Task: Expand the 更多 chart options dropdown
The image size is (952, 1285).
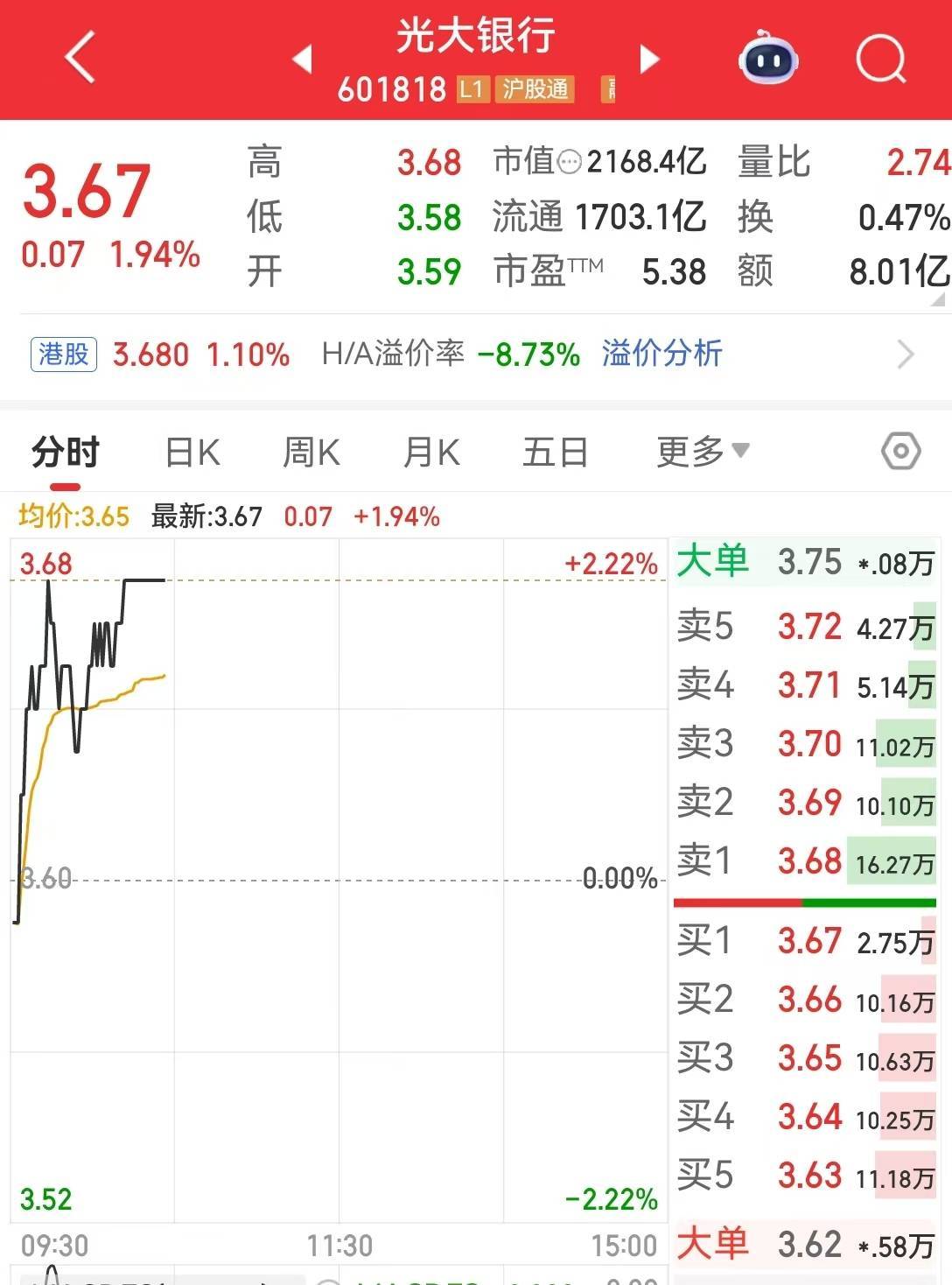Action: click(702, 452)
